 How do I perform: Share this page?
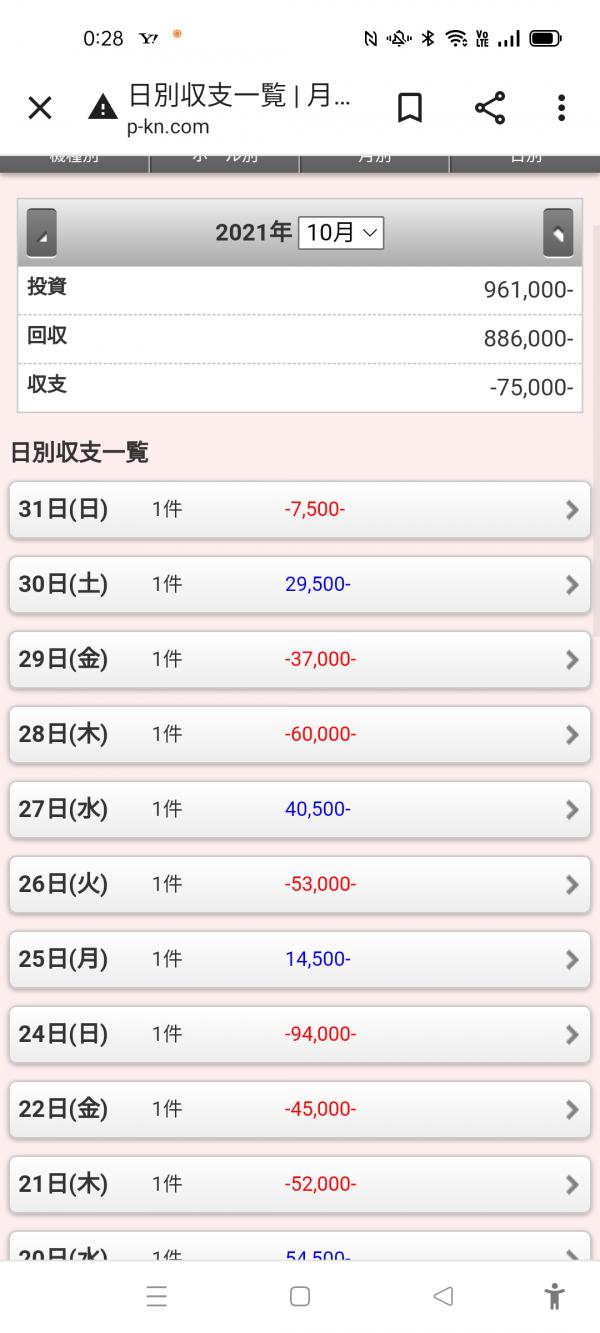(489, 108)
